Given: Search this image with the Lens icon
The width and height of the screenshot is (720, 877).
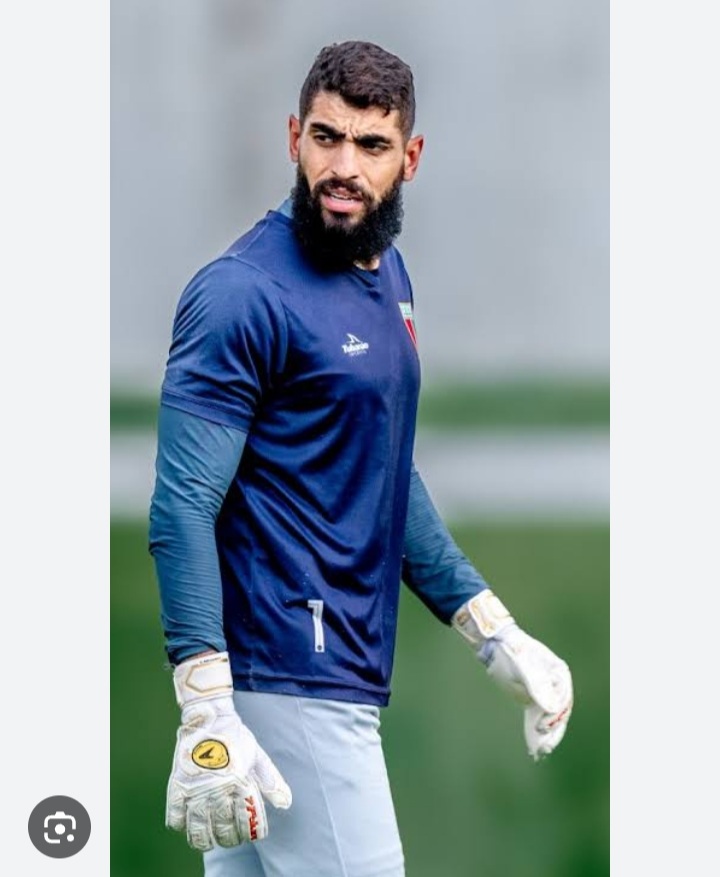Looking at the screenshot, I should coord(59,827).
